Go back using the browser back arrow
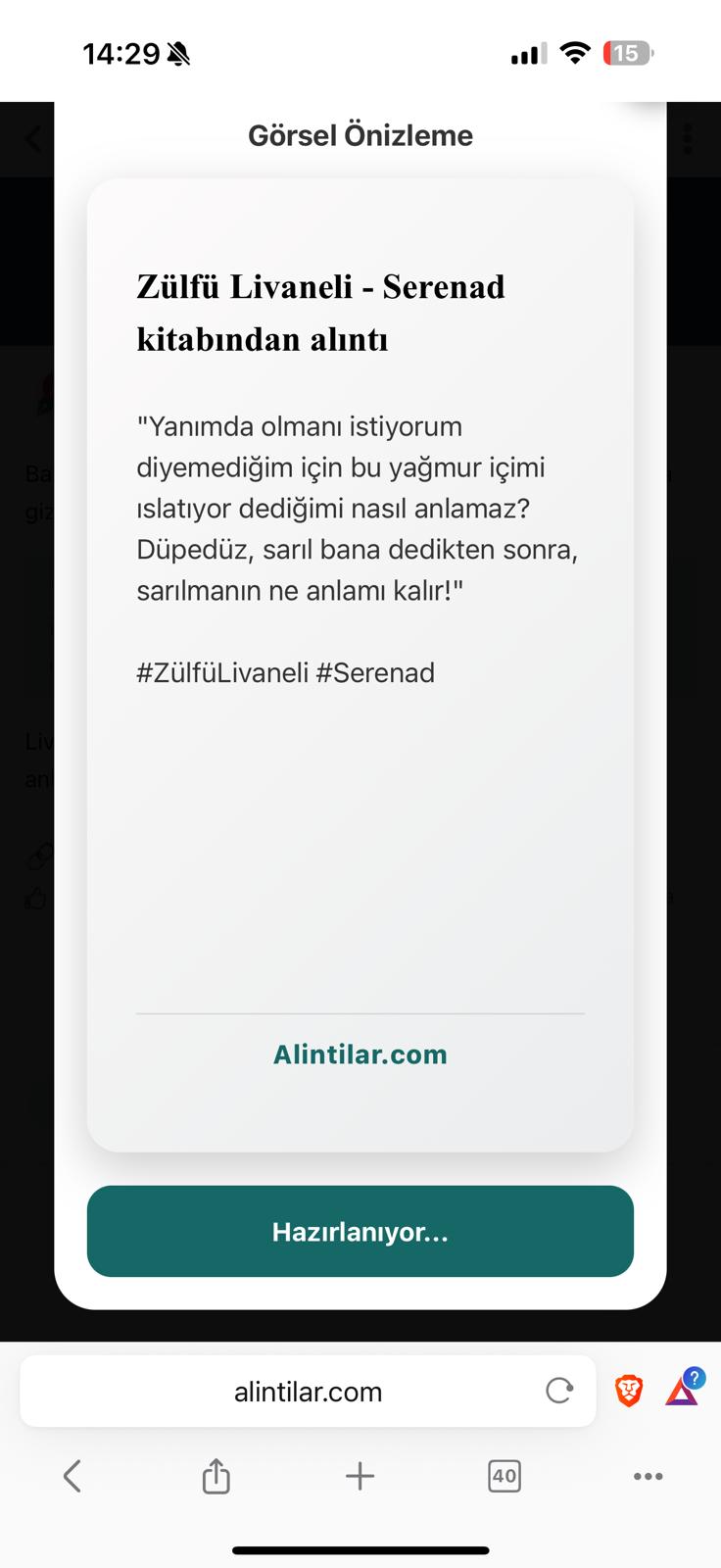Image resolution: width=721 pixels, height=1568 pixels. 72,1476
